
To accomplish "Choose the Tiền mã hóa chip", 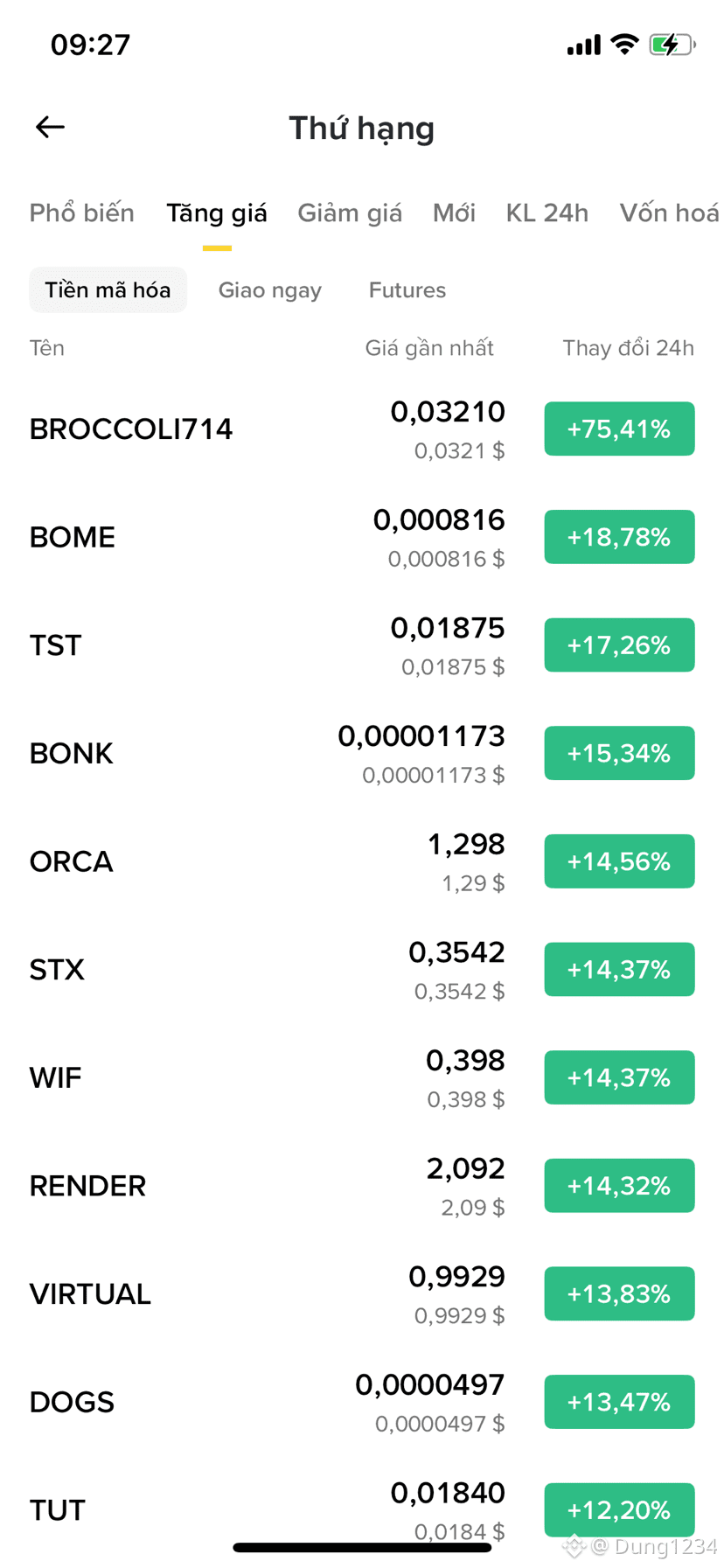I will (x=108, y=290).
